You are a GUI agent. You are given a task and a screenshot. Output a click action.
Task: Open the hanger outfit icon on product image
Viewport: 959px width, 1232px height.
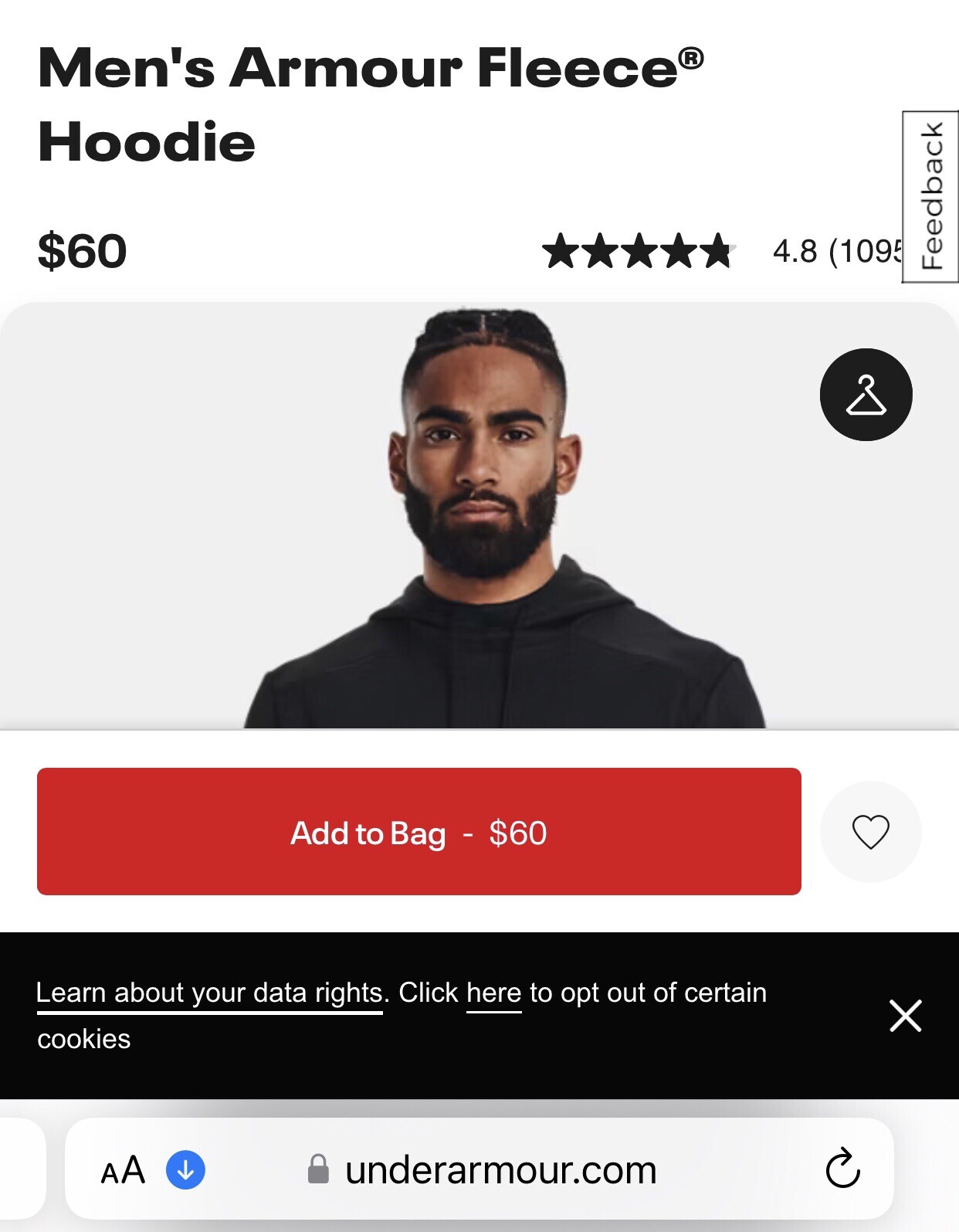(866, 395)
